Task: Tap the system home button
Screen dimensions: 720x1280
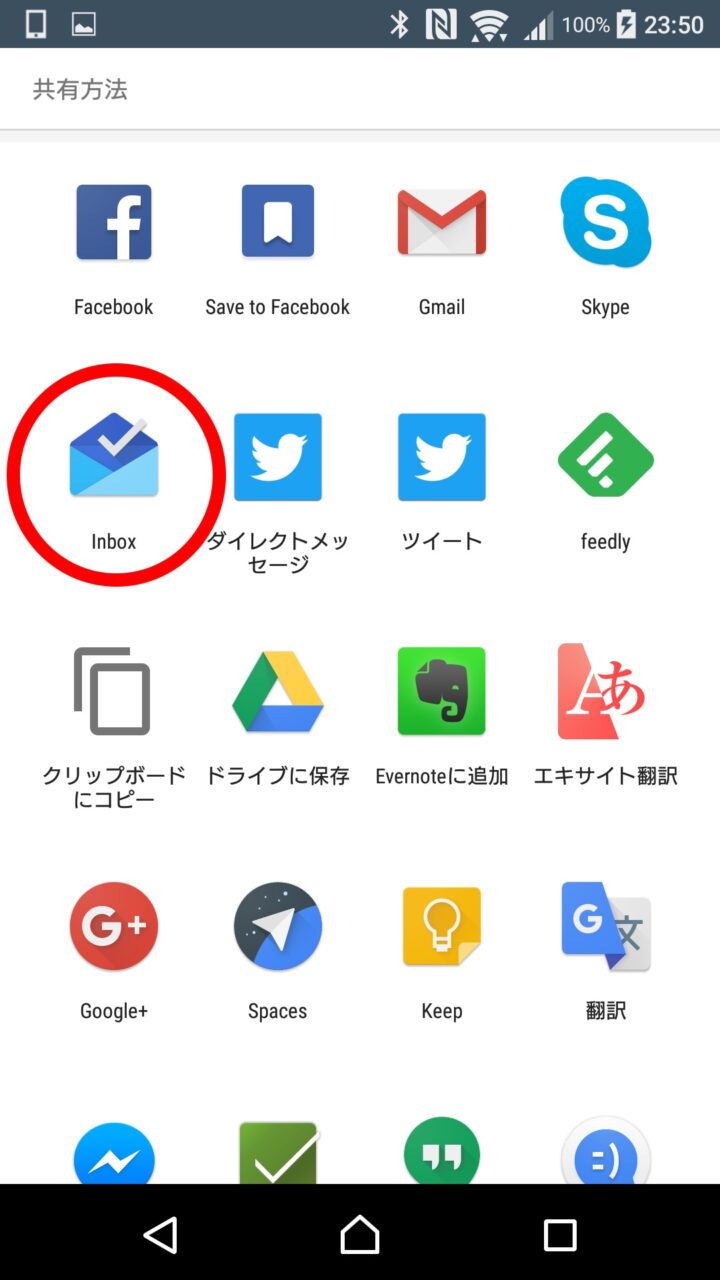Action: [x=360, y=1235]
